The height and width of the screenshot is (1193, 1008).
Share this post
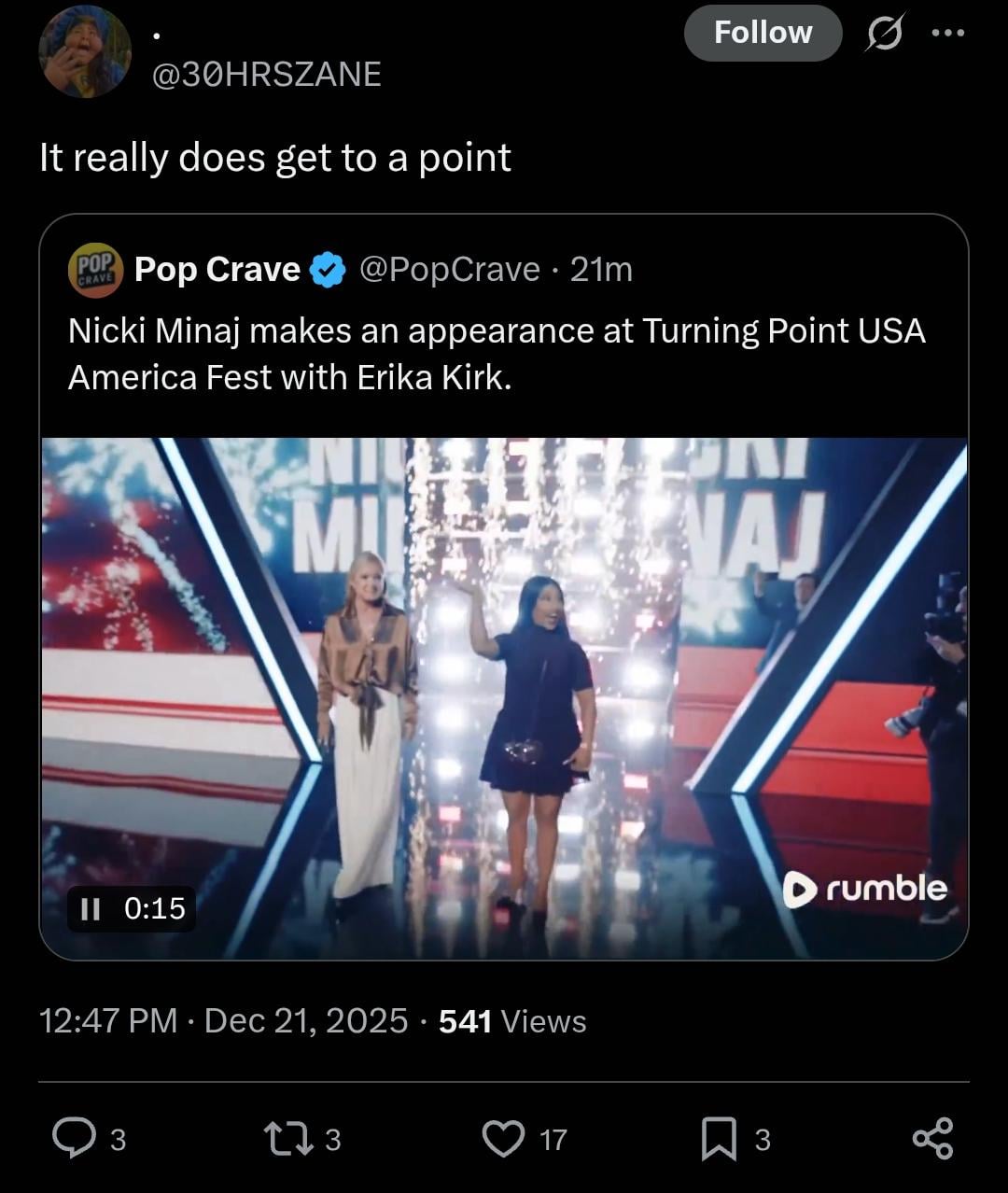coord(932,1138)
